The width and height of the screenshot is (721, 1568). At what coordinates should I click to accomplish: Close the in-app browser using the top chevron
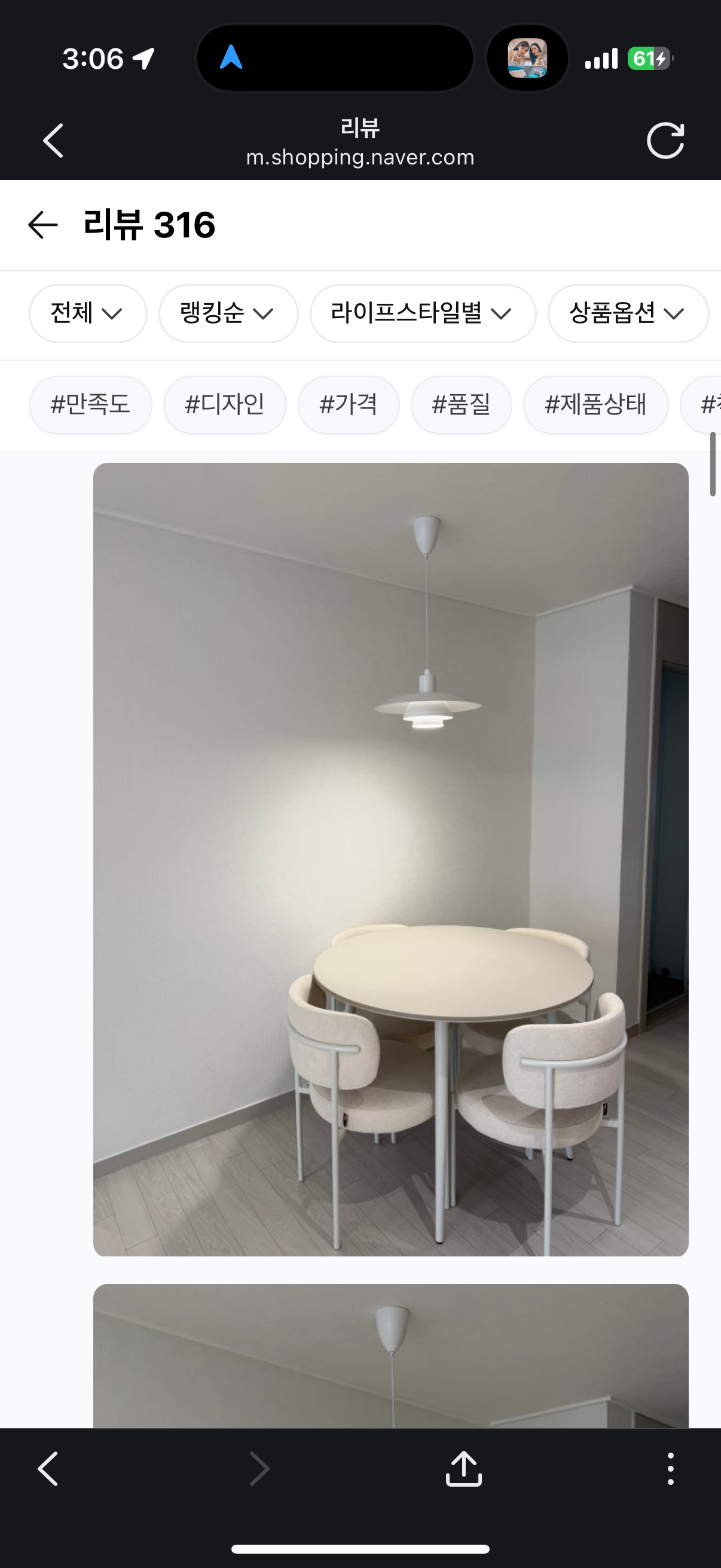(53, 141)
